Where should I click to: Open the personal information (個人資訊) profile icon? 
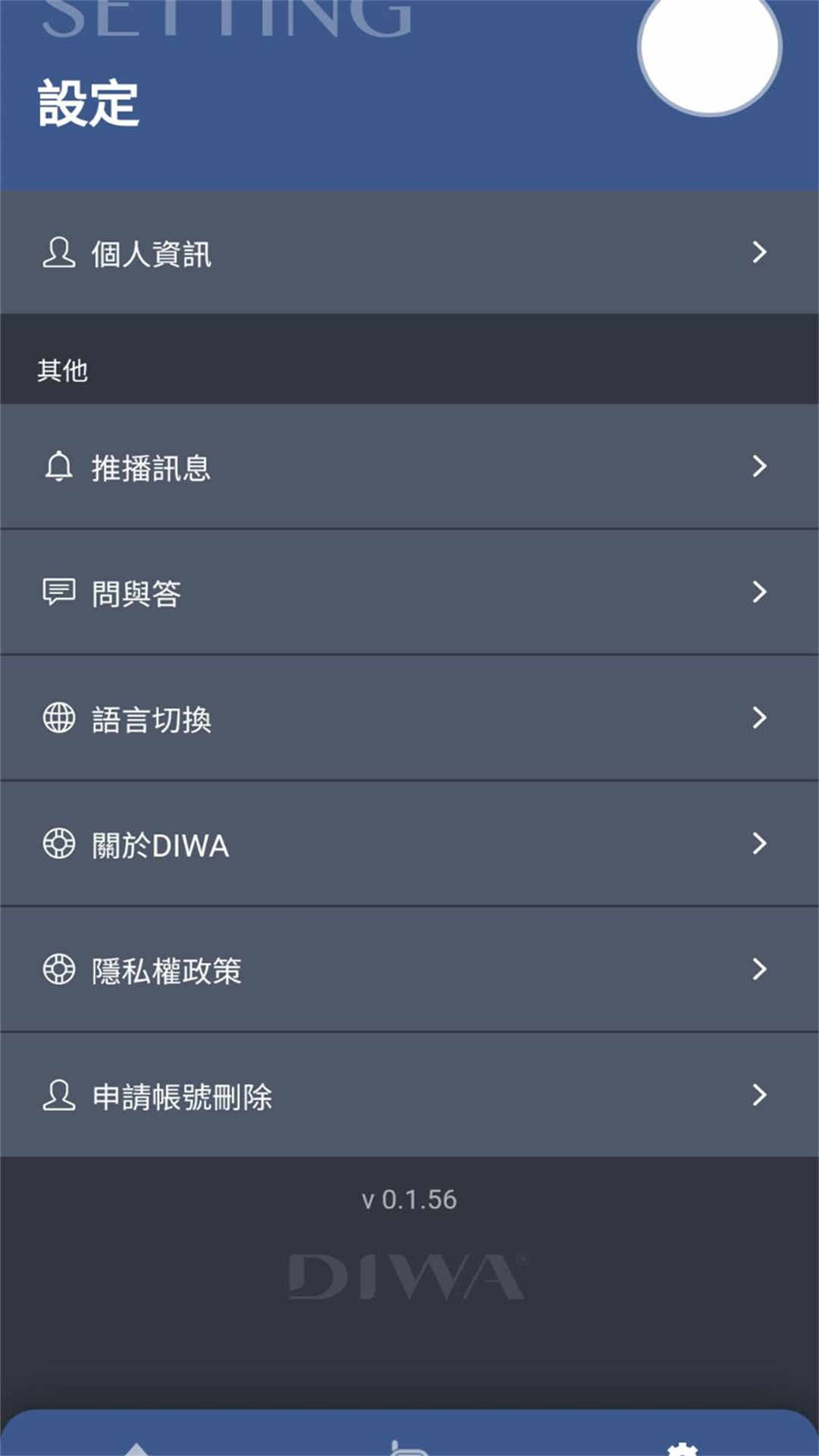58,253
